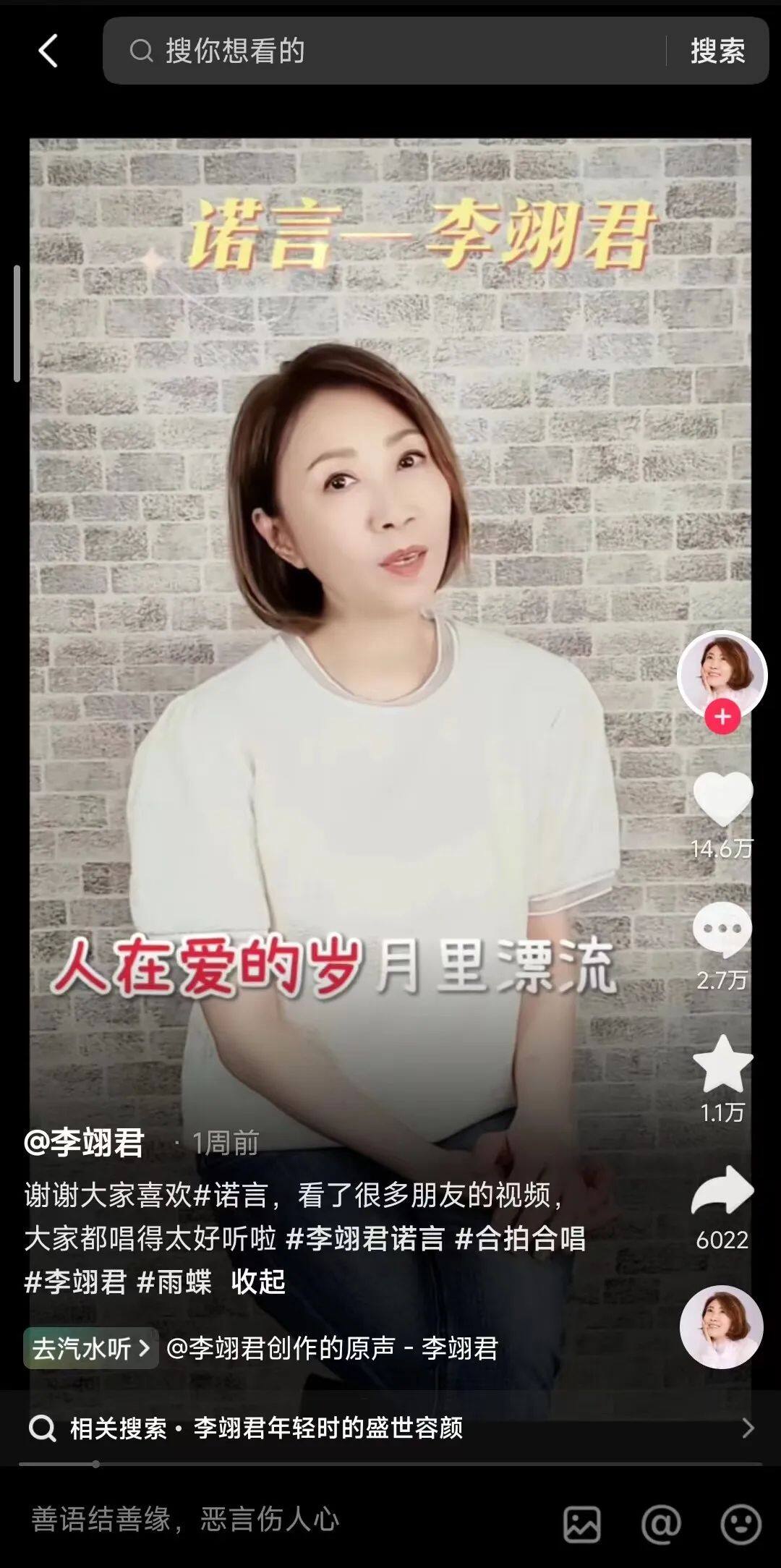The image size is (781, 1568).
Task: Open the @李翊君 username link
Action: tap(84, 1143)
